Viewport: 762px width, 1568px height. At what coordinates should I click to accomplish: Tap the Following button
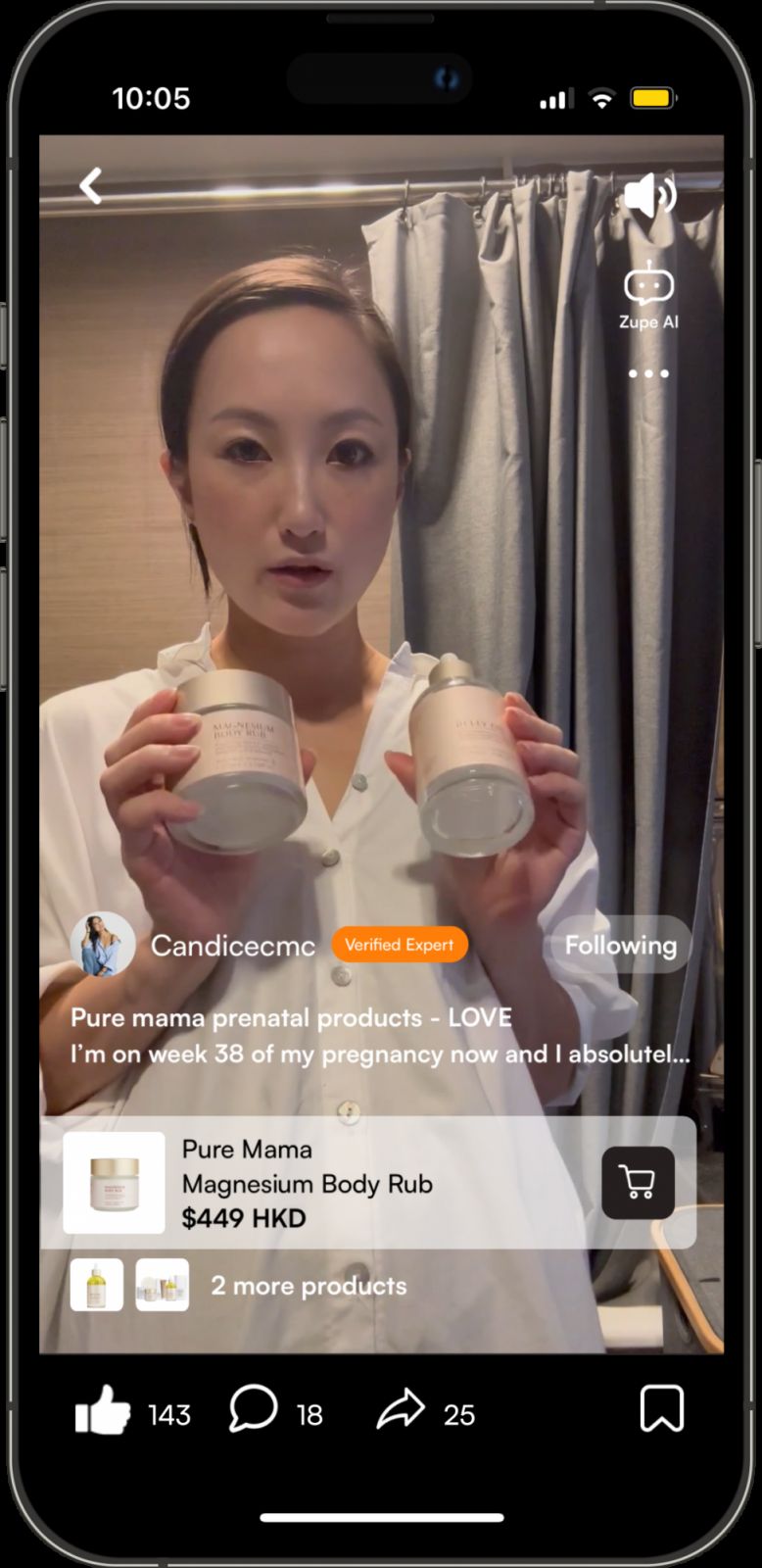coord(620,945)
